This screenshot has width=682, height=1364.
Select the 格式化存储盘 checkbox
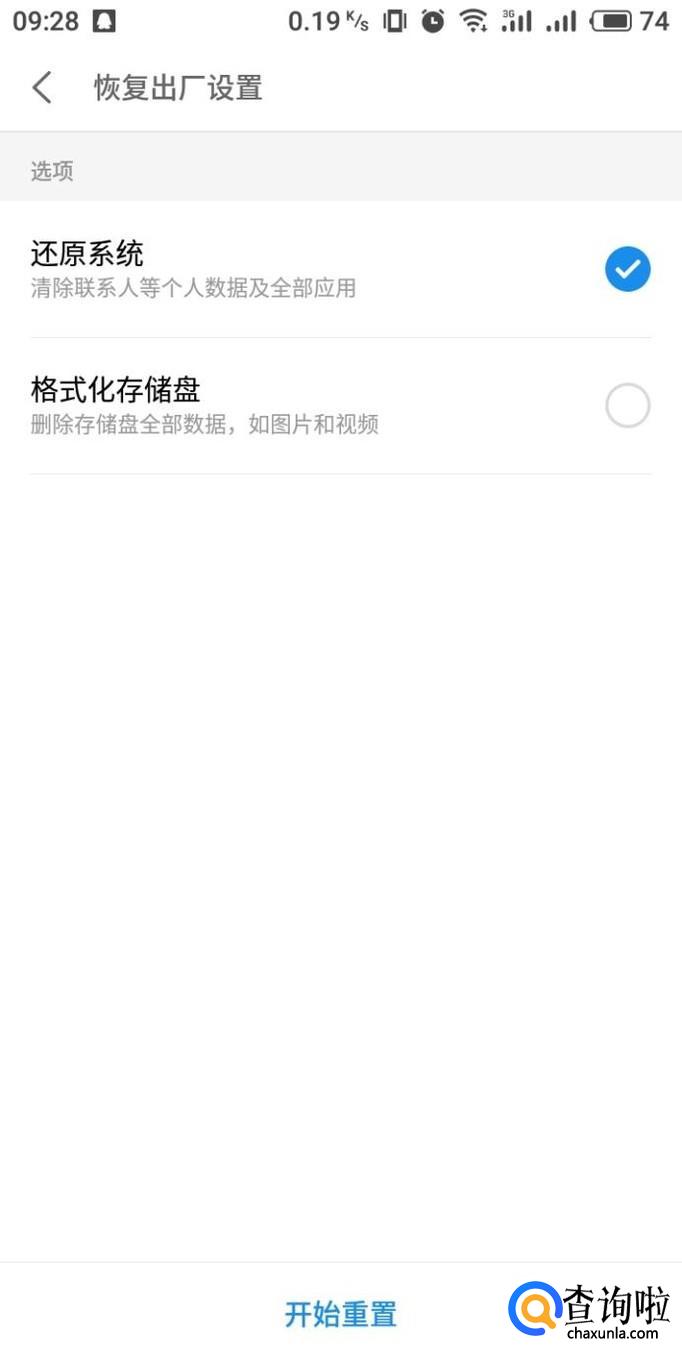click(627, 406)
